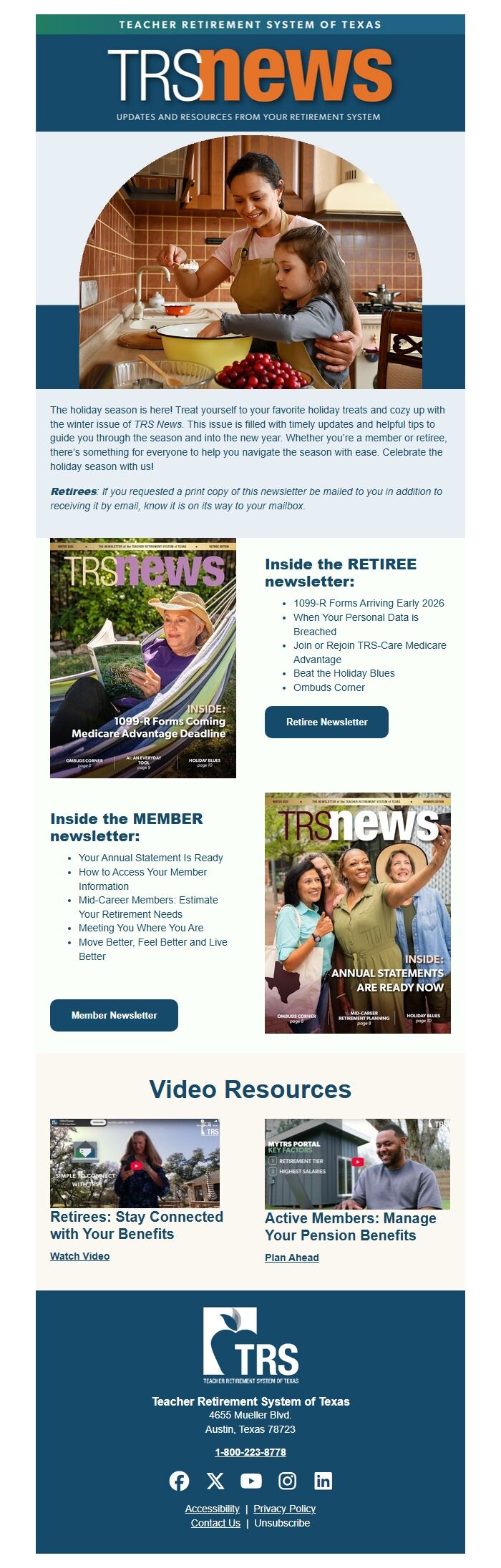The width and height of the screenshot is (501, 1568).
Task: Open the member newsletter cover image
Action: [357, 913]
